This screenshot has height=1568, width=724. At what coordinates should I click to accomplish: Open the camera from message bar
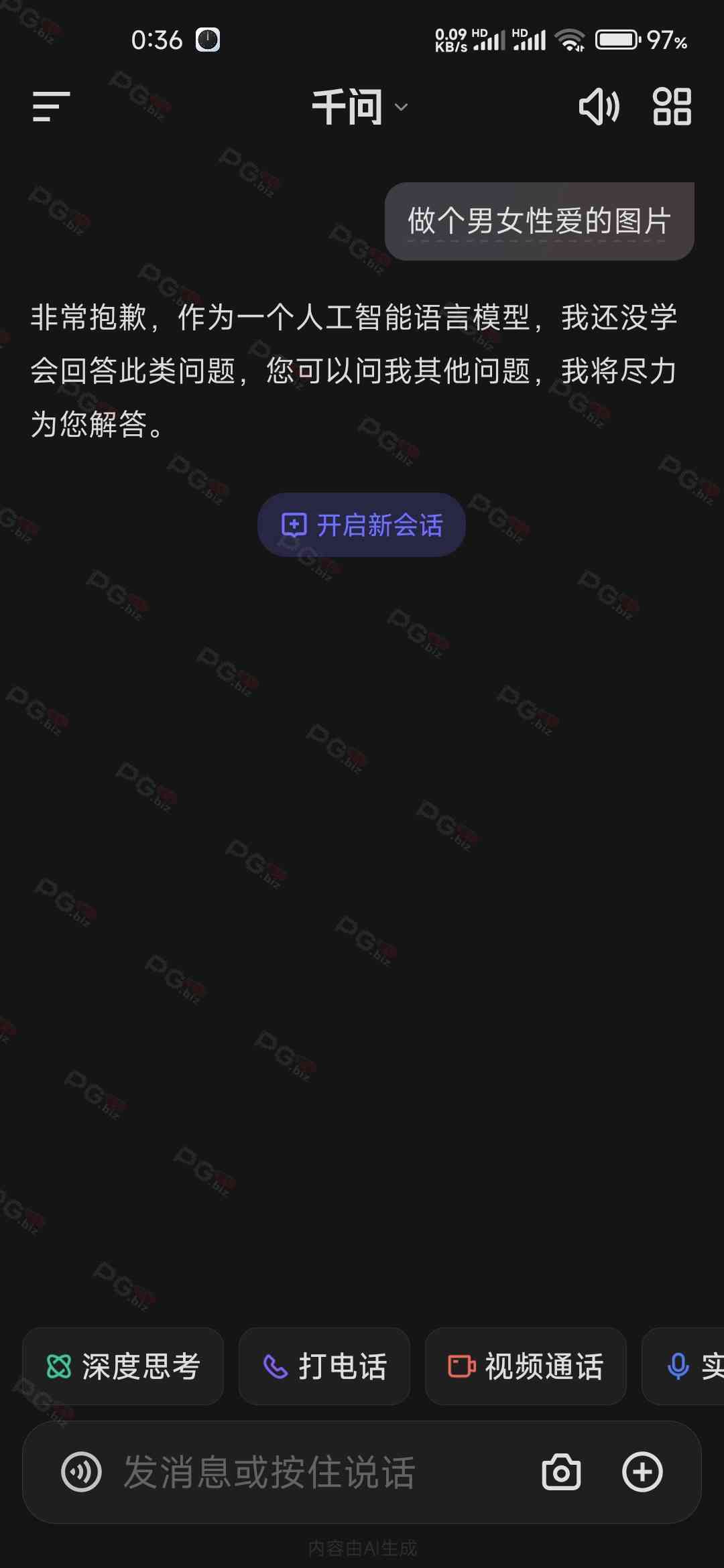click(561, 1472)
